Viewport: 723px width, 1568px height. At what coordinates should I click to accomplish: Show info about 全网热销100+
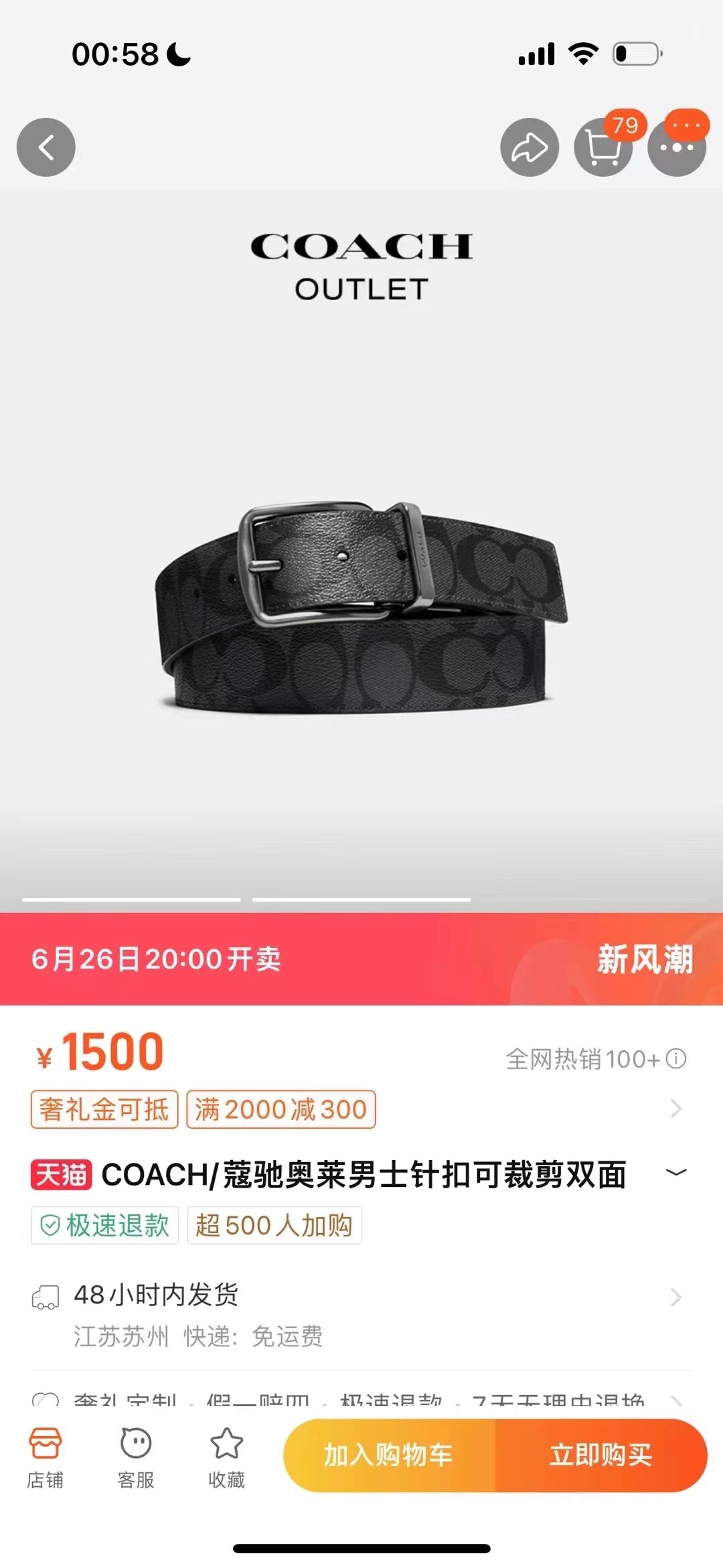[x=677, y=1059]
